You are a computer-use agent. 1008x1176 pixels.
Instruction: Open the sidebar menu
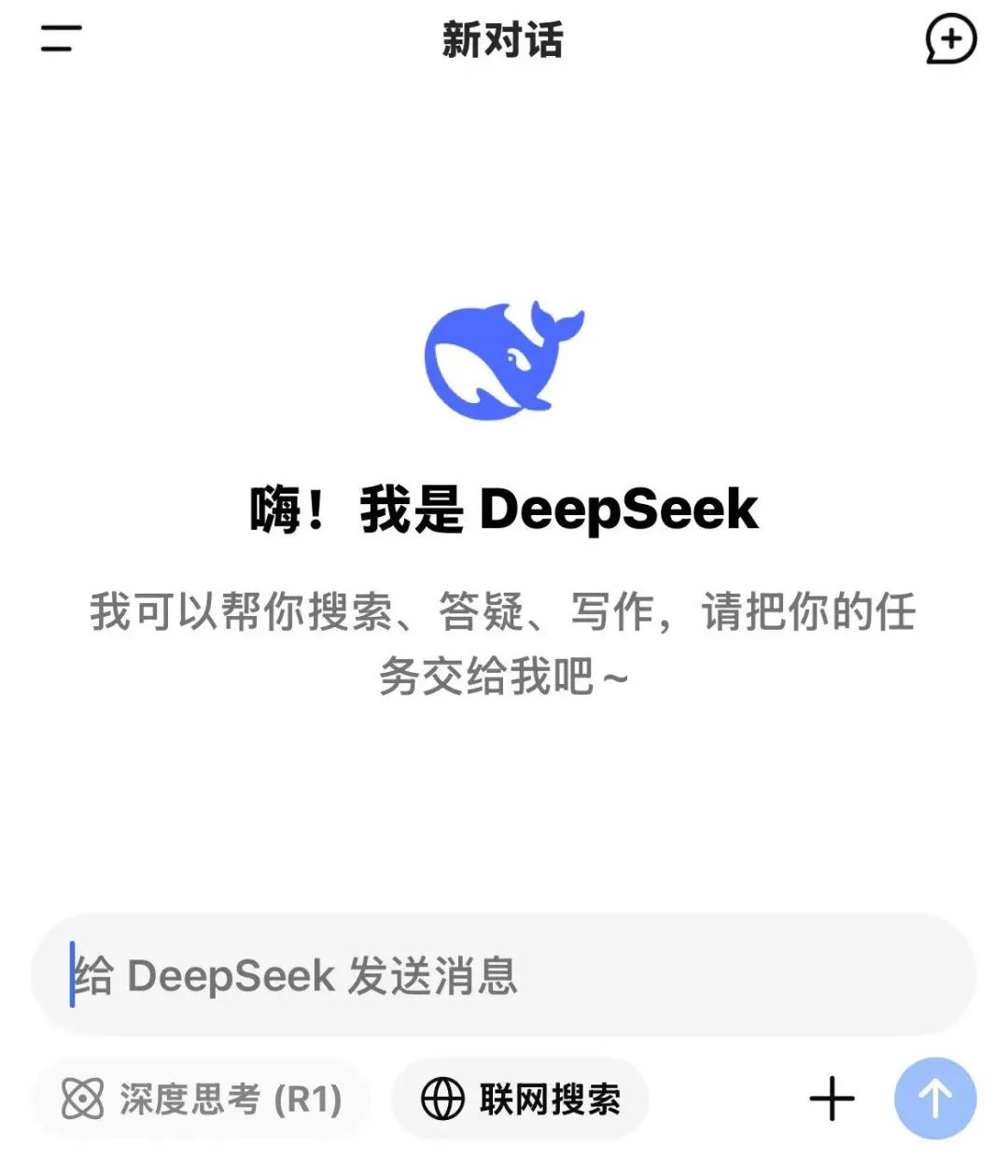click(61, 38)
